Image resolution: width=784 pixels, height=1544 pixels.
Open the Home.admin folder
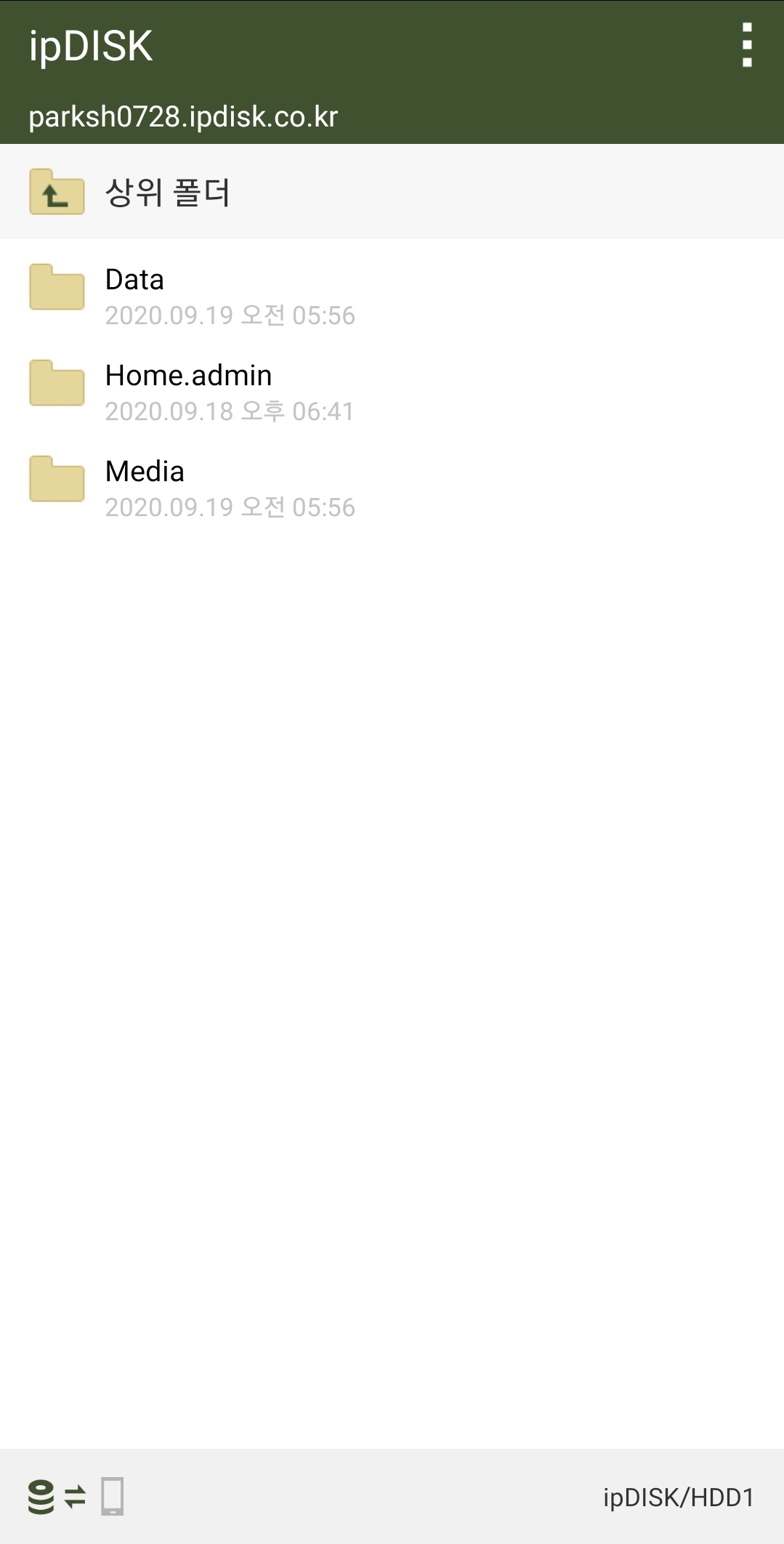(x=392, y=391)
